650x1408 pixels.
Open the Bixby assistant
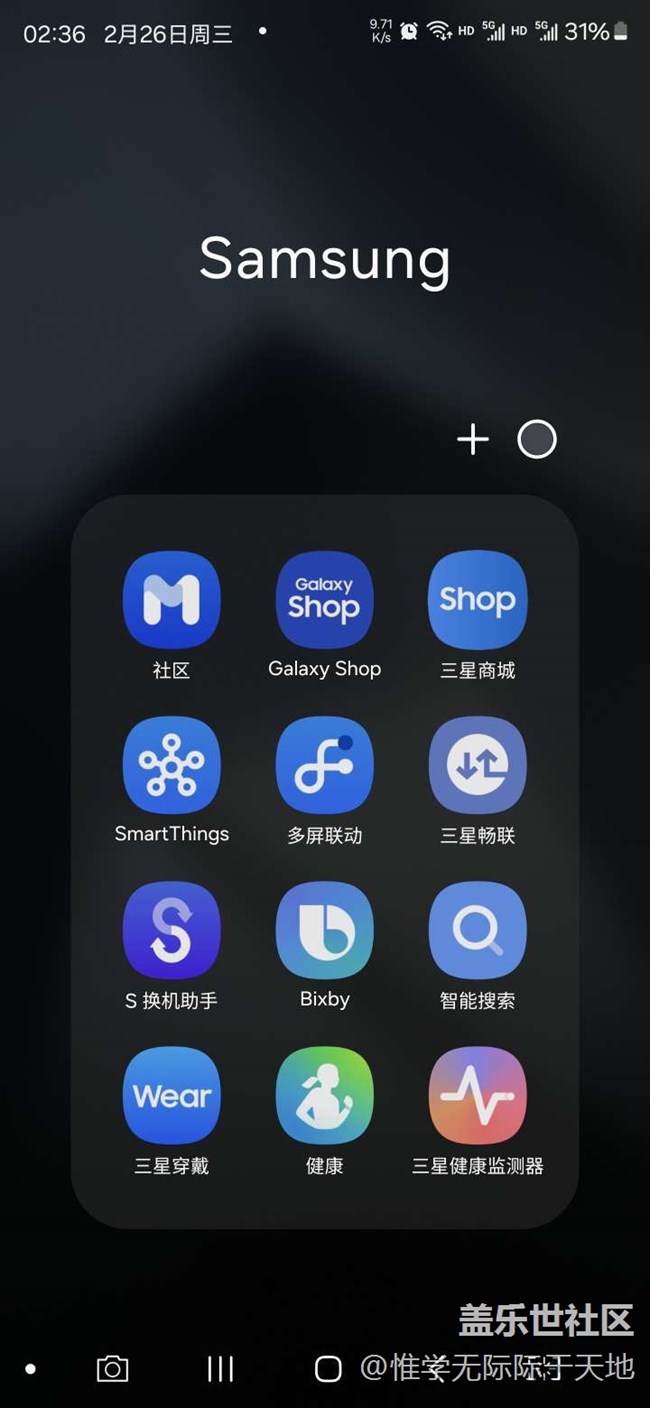(x=324, y=931)
